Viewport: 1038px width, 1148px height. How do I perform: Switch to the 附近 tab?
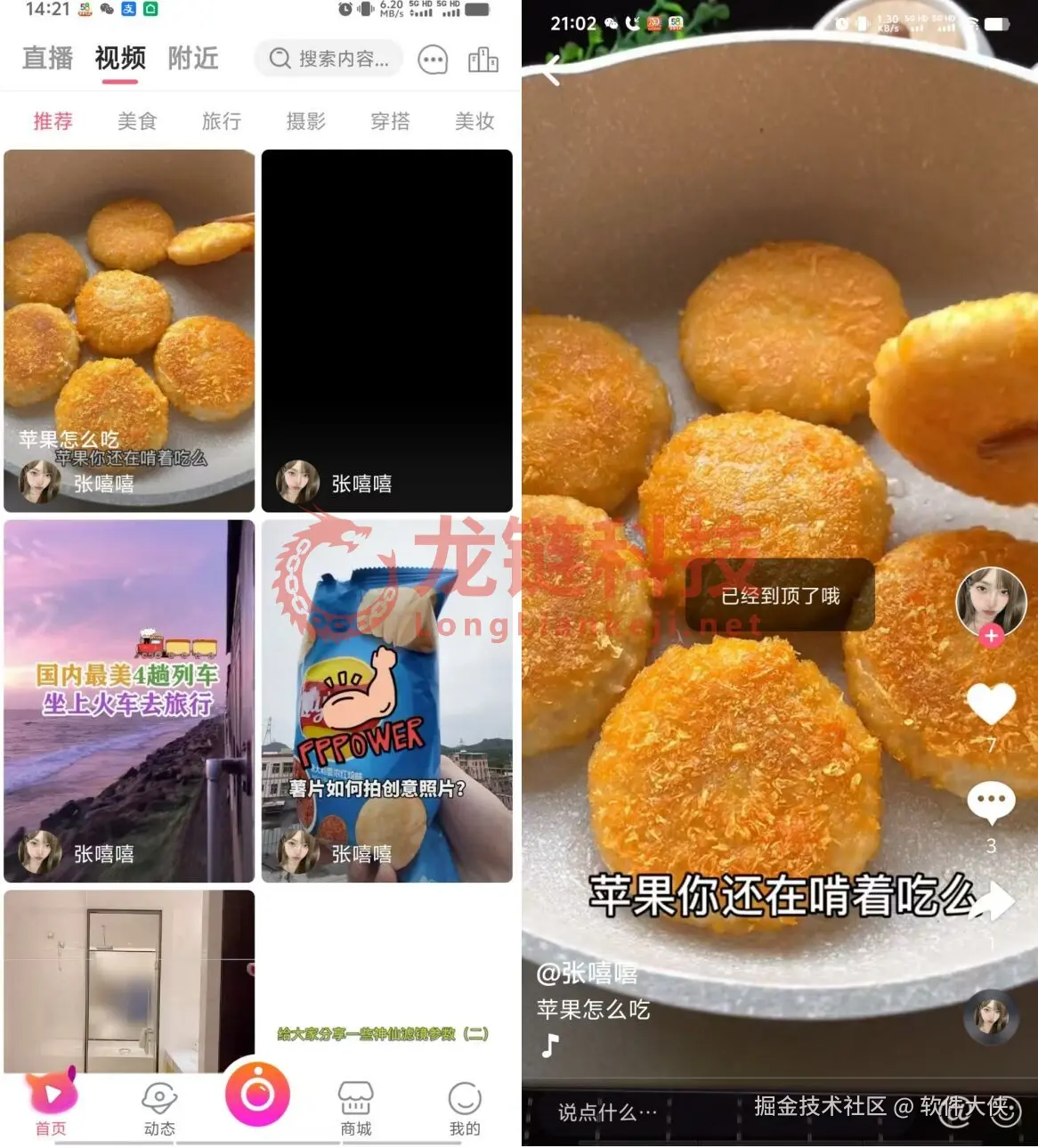[x=193, y=59]
